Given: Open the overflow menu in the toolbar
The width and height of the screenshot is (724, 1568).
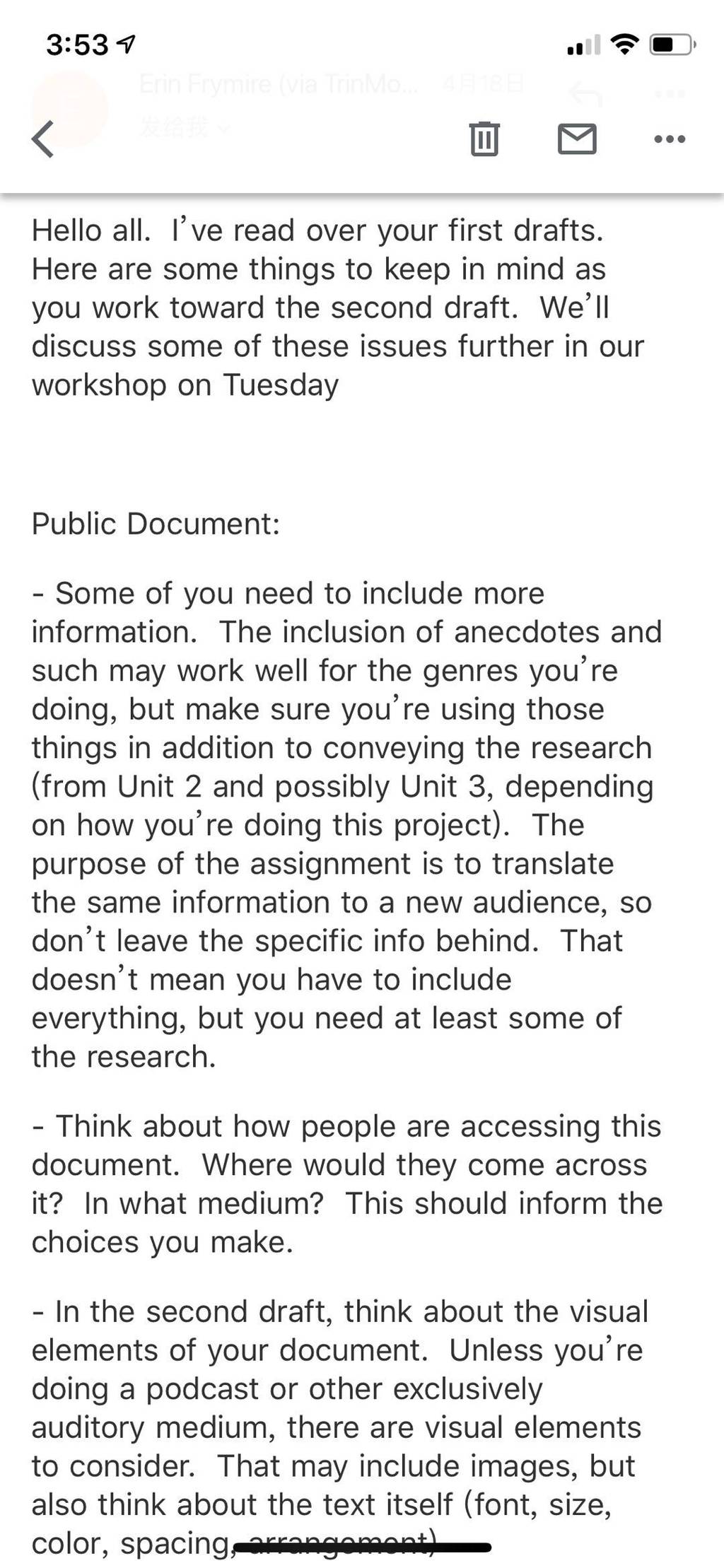Looking at the screenshot, I should (x=670, y=139).
